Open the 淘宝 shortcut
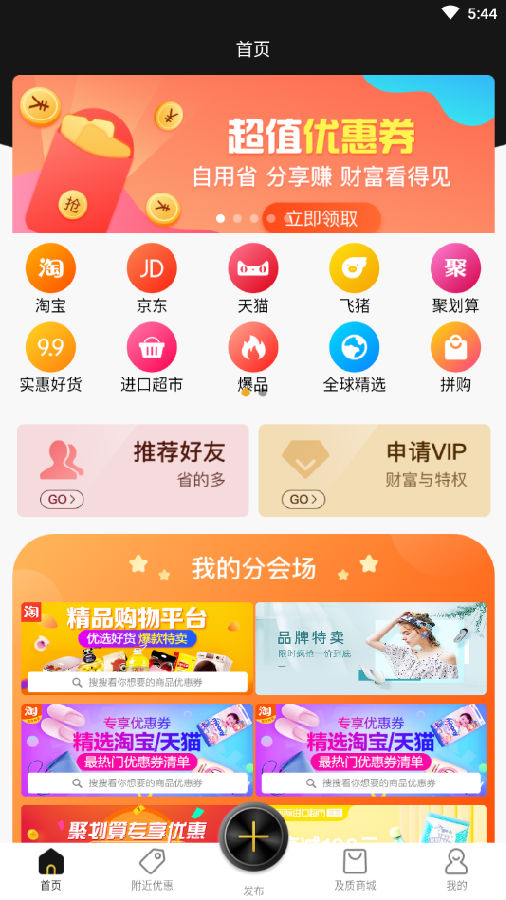 pos(50,278)
